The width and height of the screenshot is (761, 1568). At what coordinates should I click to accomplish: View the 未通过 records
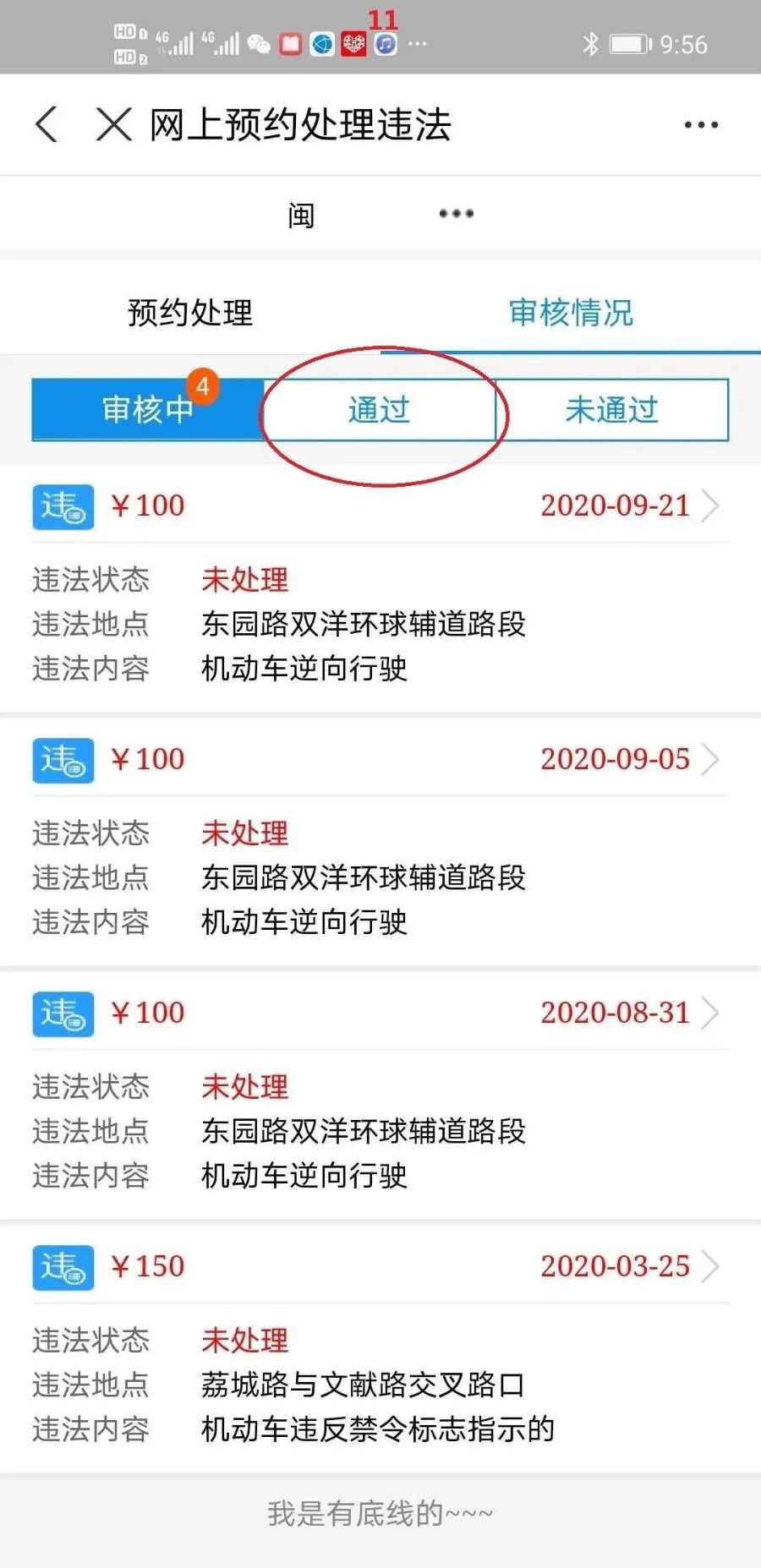[x=611, y=410]
